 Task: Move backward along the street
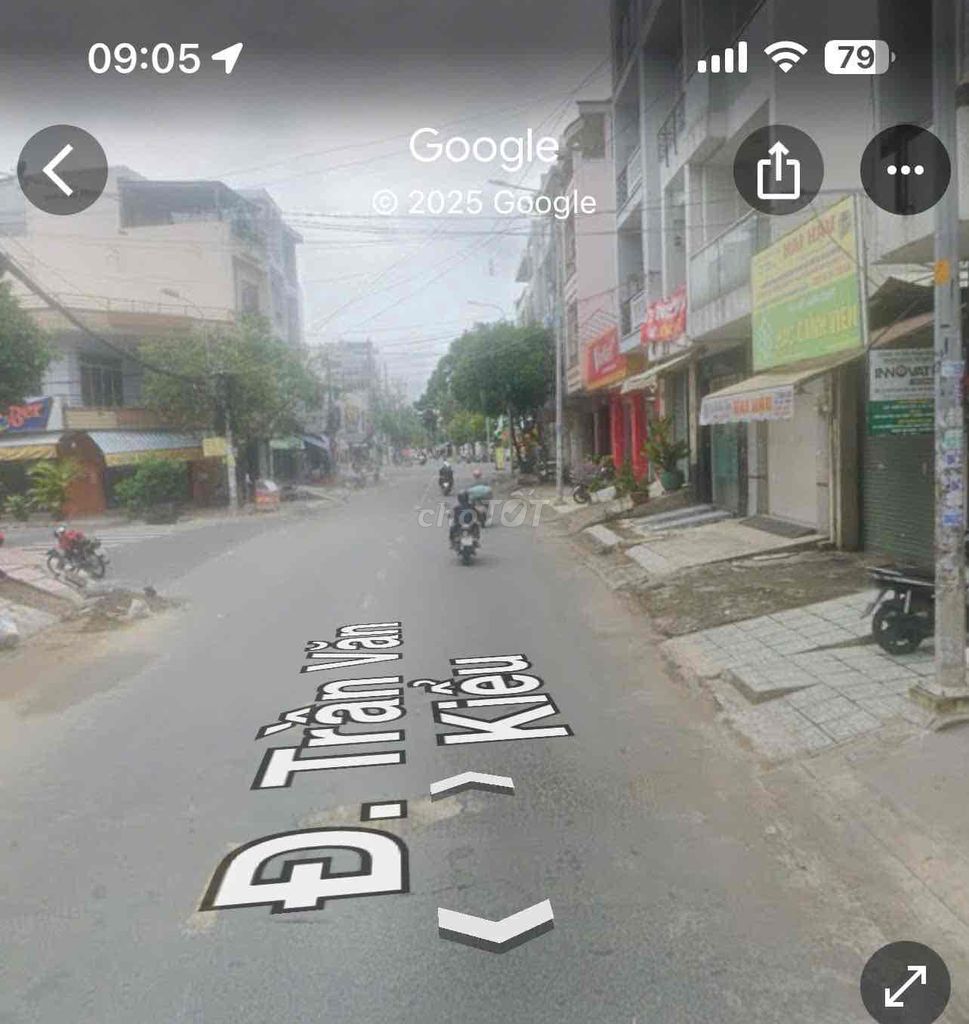tap(496, 924)
